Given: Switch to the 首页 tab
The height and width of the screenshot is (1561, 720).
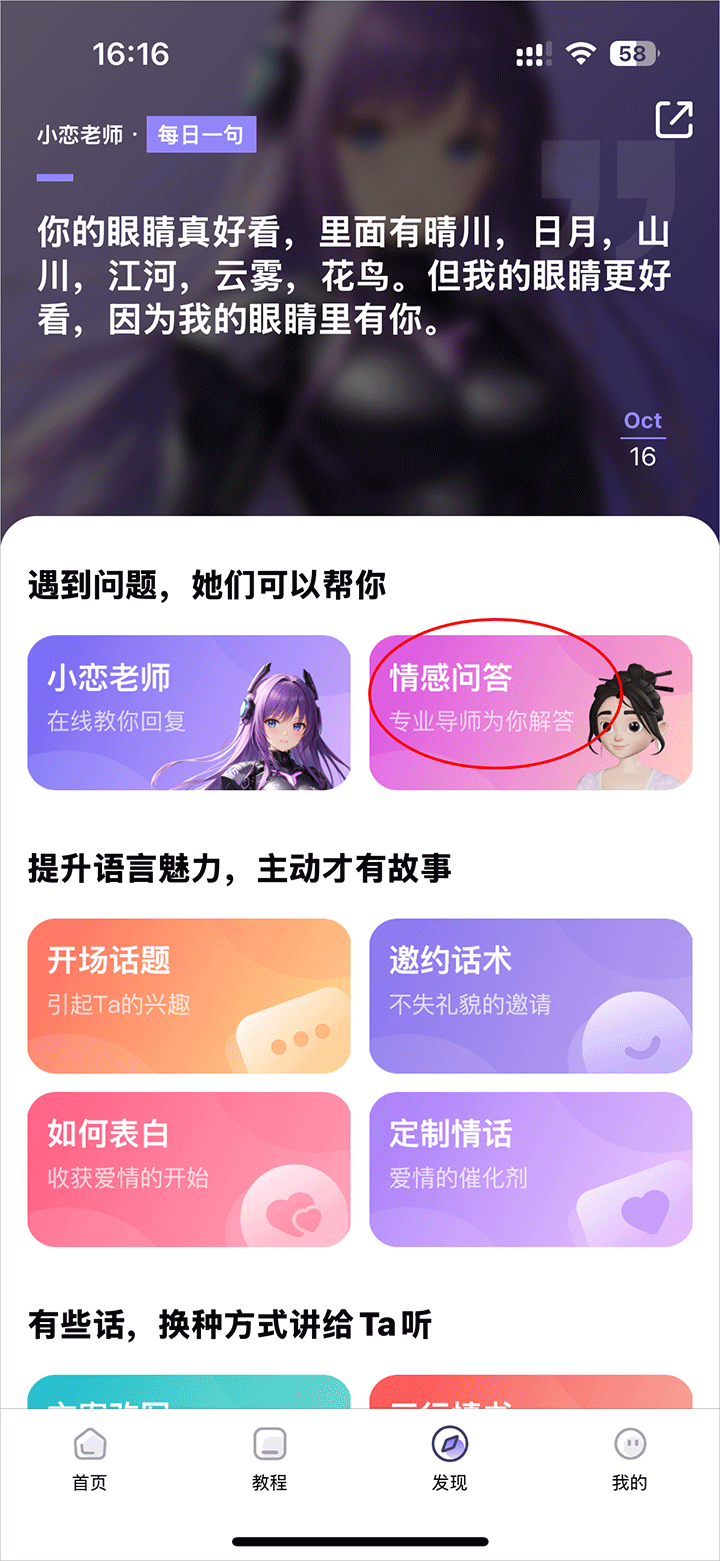Looking at the screenshot, I should [x=90, y=1458].
